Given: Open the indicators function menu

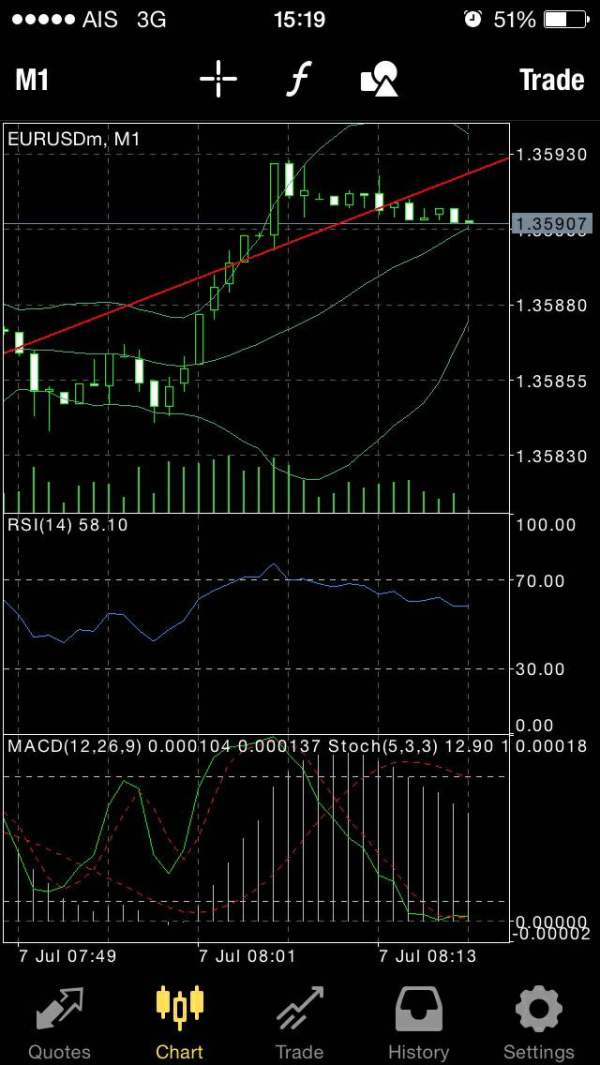Looking at the screenshot, I should tap(298, 79).
